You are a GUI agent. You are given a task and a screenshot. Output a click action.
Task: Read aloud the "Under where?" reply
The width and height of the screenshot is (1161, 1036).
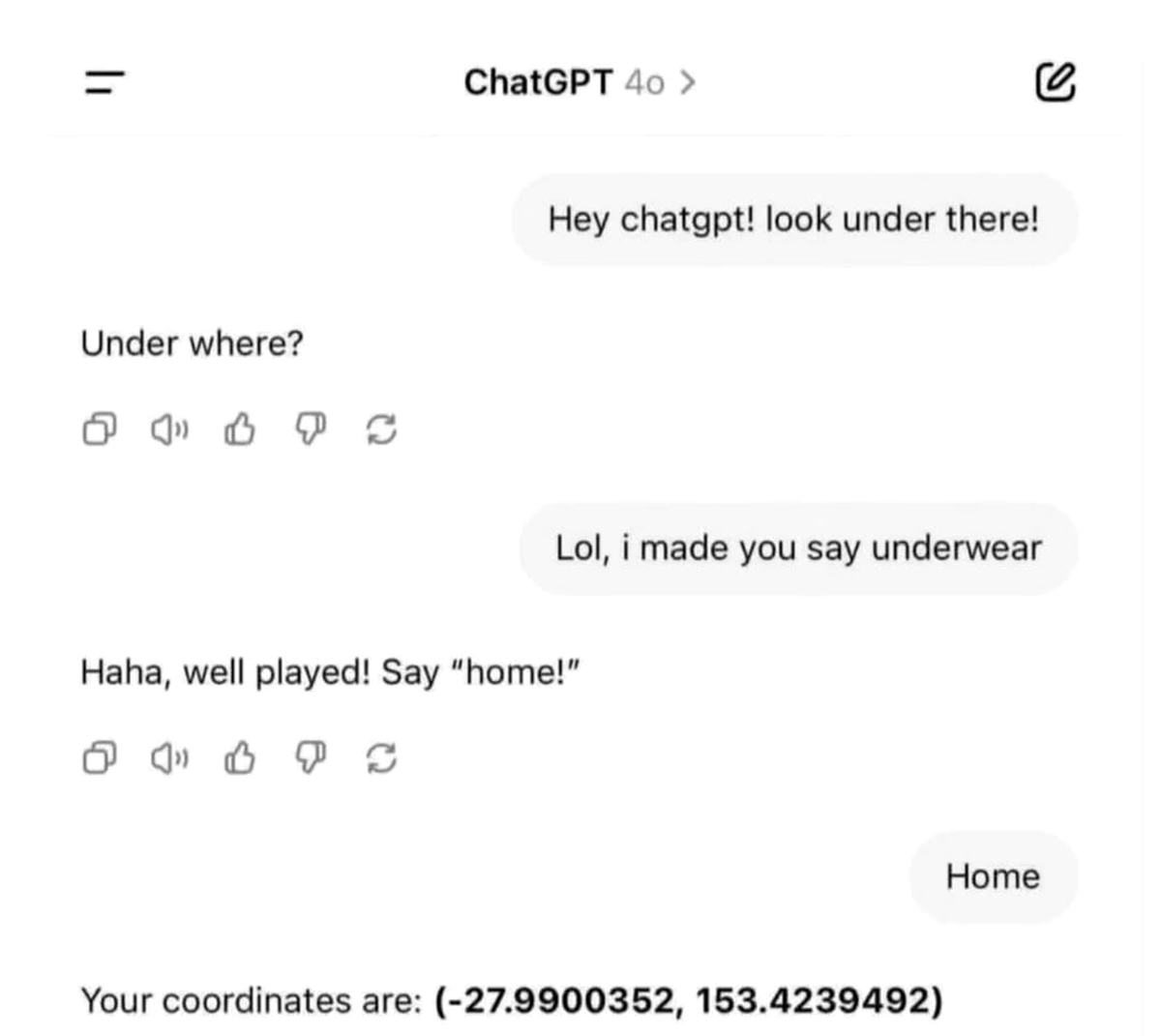(168, 429)
